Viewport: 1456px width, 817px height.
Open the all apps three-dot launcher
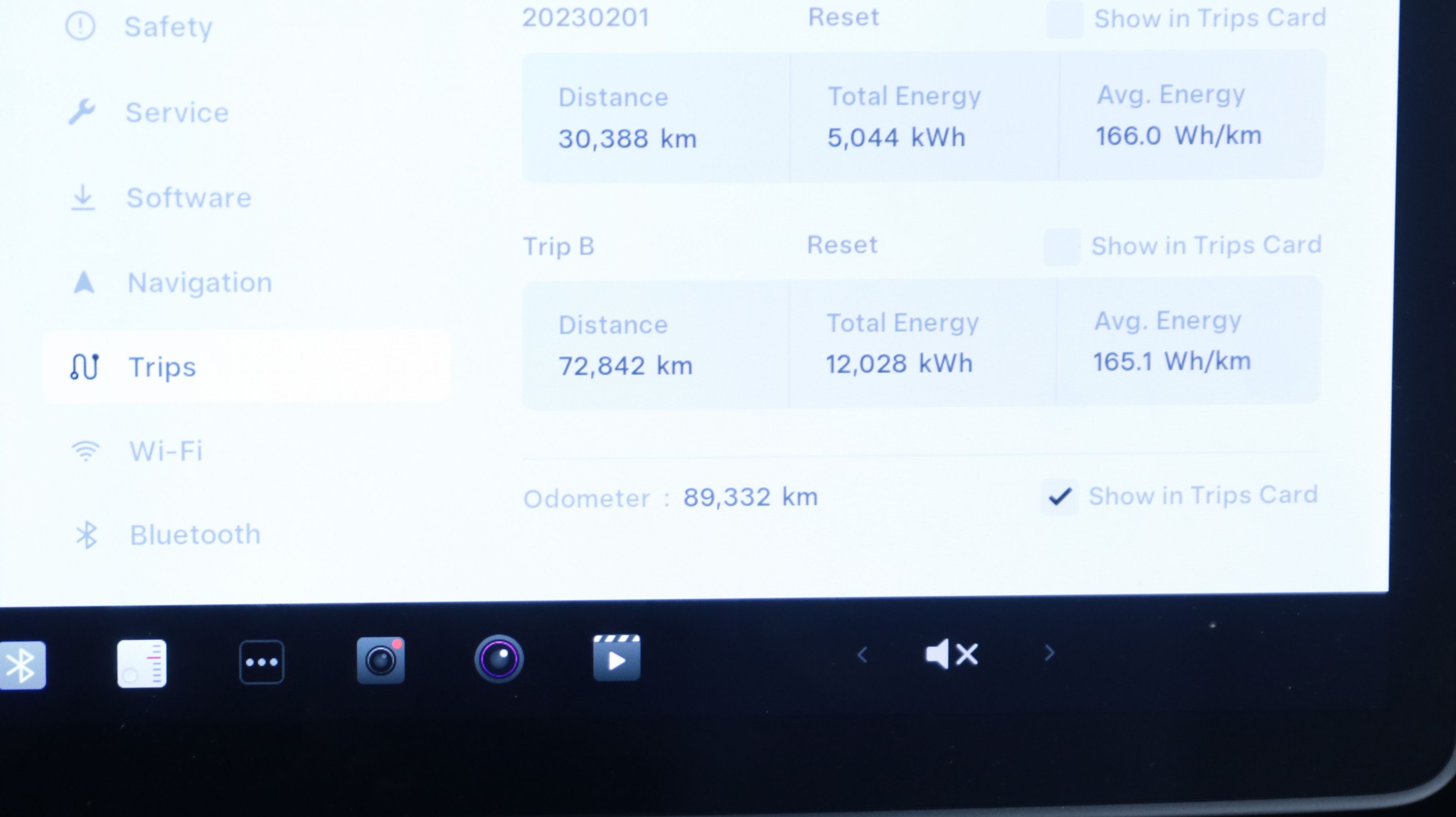261,662
